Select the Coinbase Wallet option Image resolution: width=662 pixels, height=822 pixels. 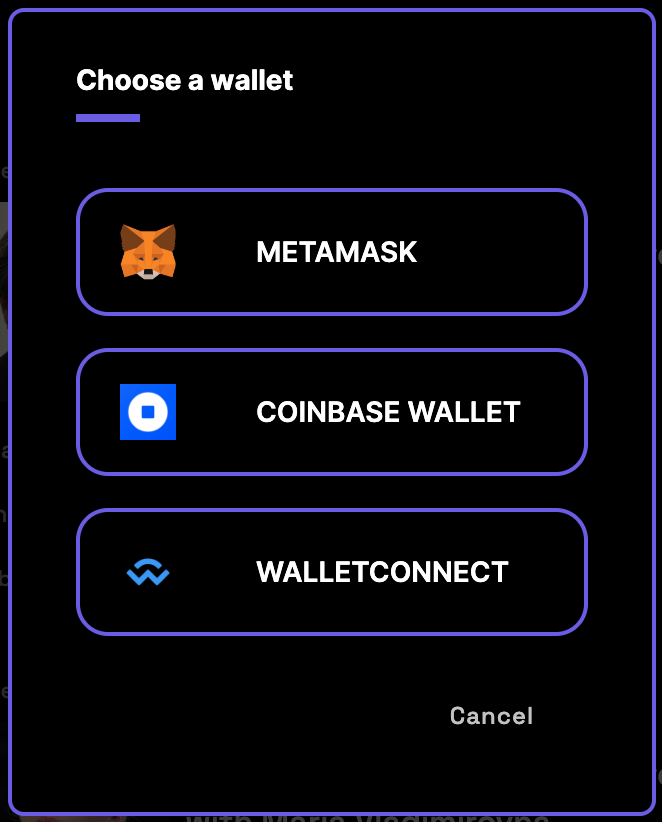point(331,412)
